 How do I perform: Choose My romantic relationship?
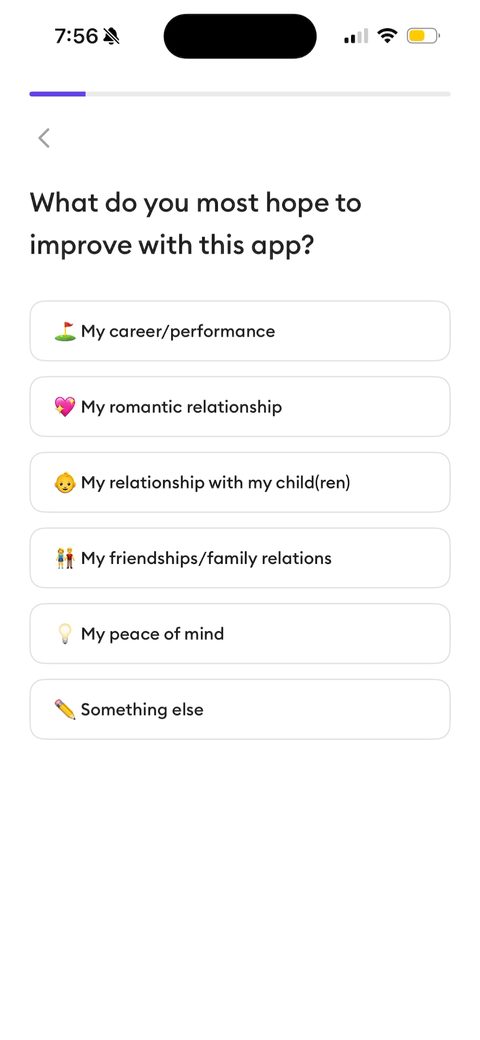(240, 407)
